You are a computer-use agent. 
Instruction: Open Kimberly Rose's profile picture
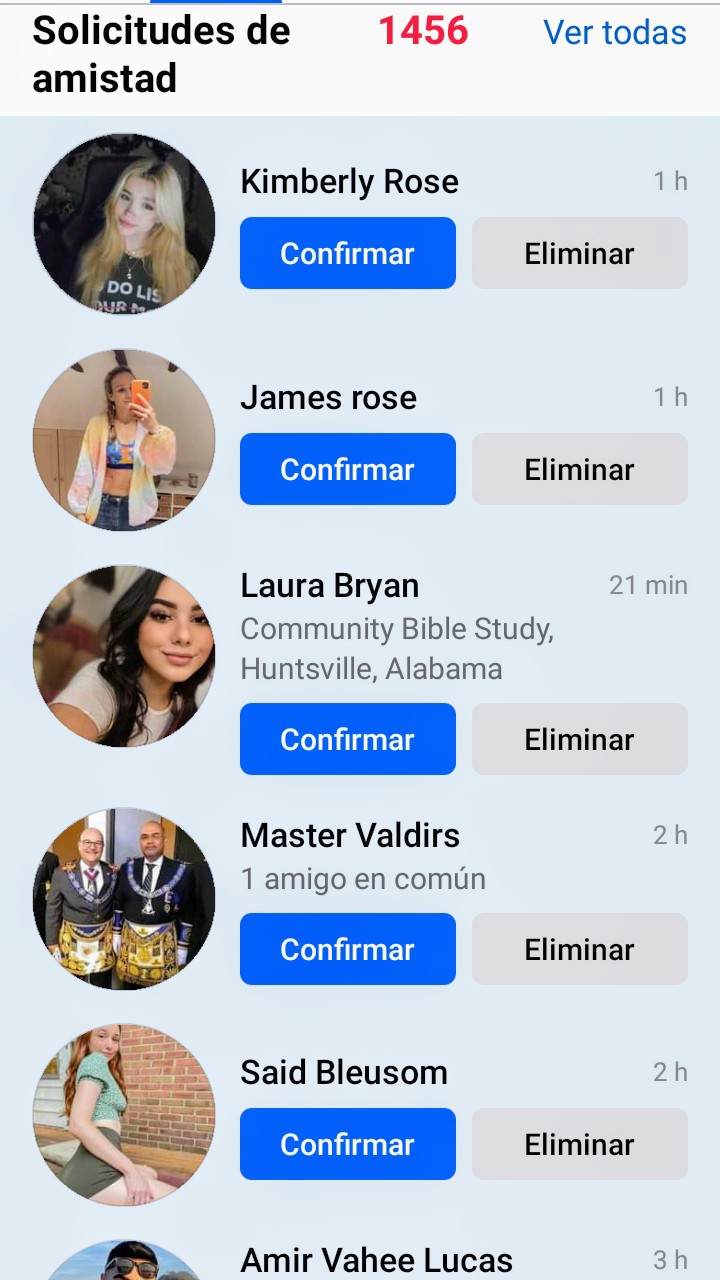pos(124,224)
